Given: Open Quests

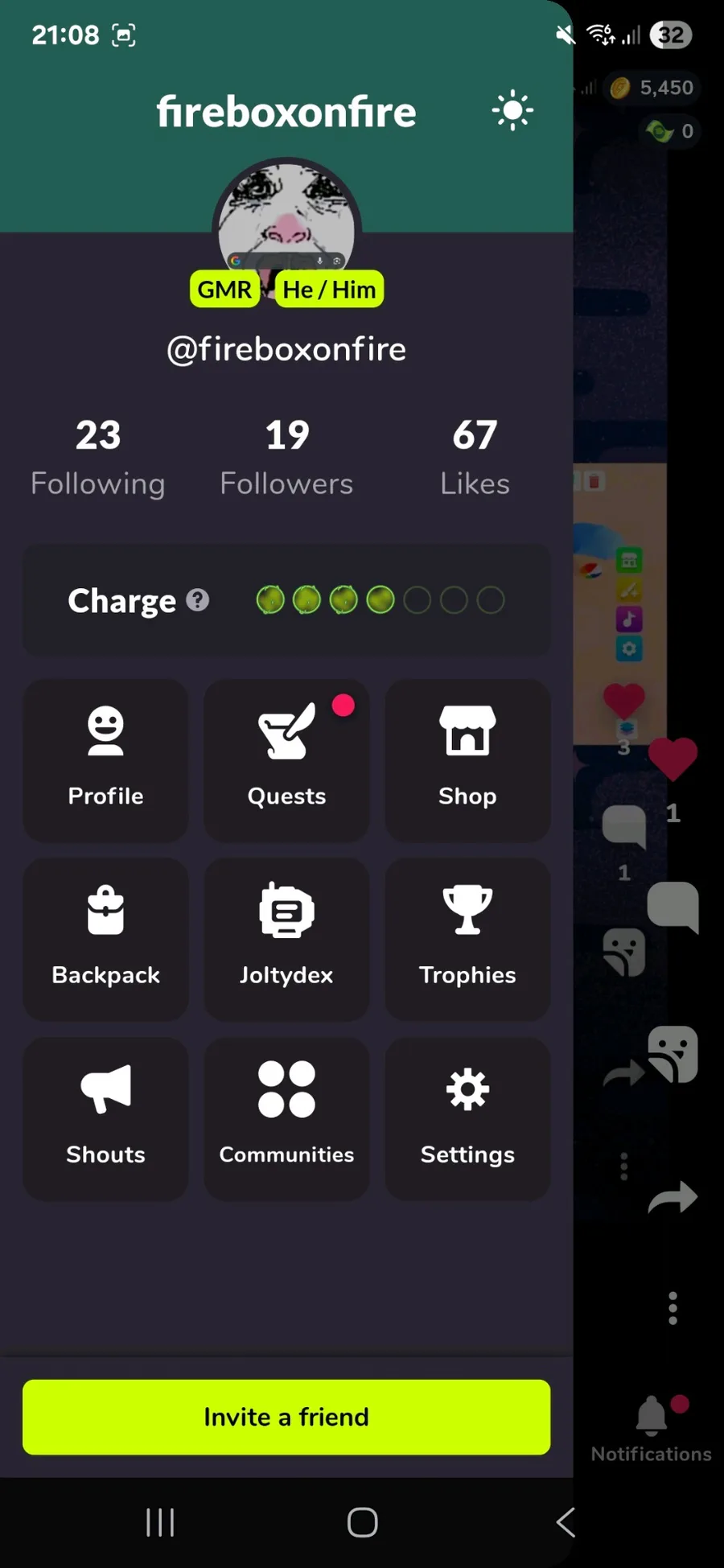Looking at the screenshot, I should click(x=286, y=760).
